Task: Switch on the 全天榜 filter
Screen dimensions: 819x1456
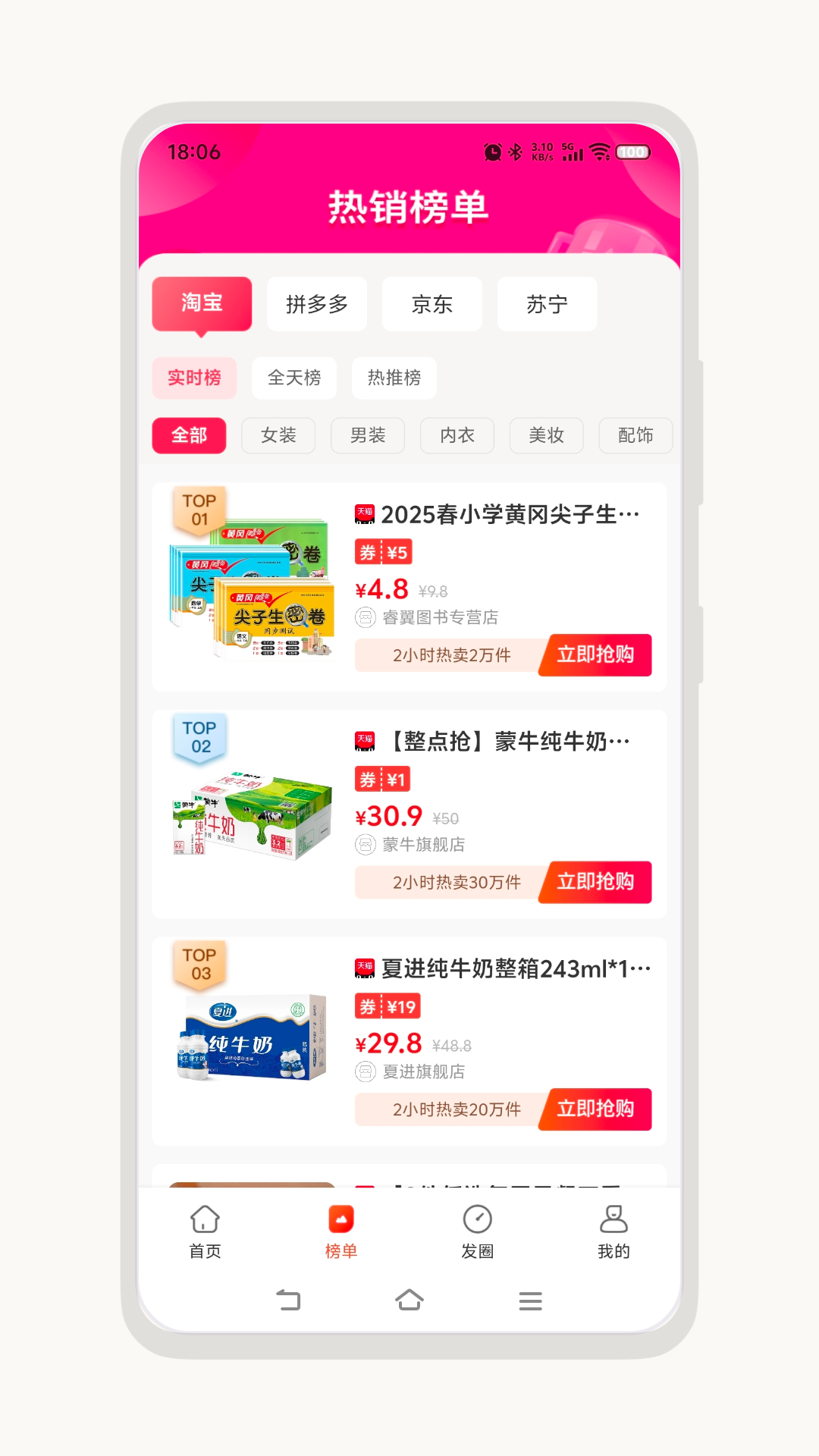Action: pyautogui.click(x=295, y=377)
